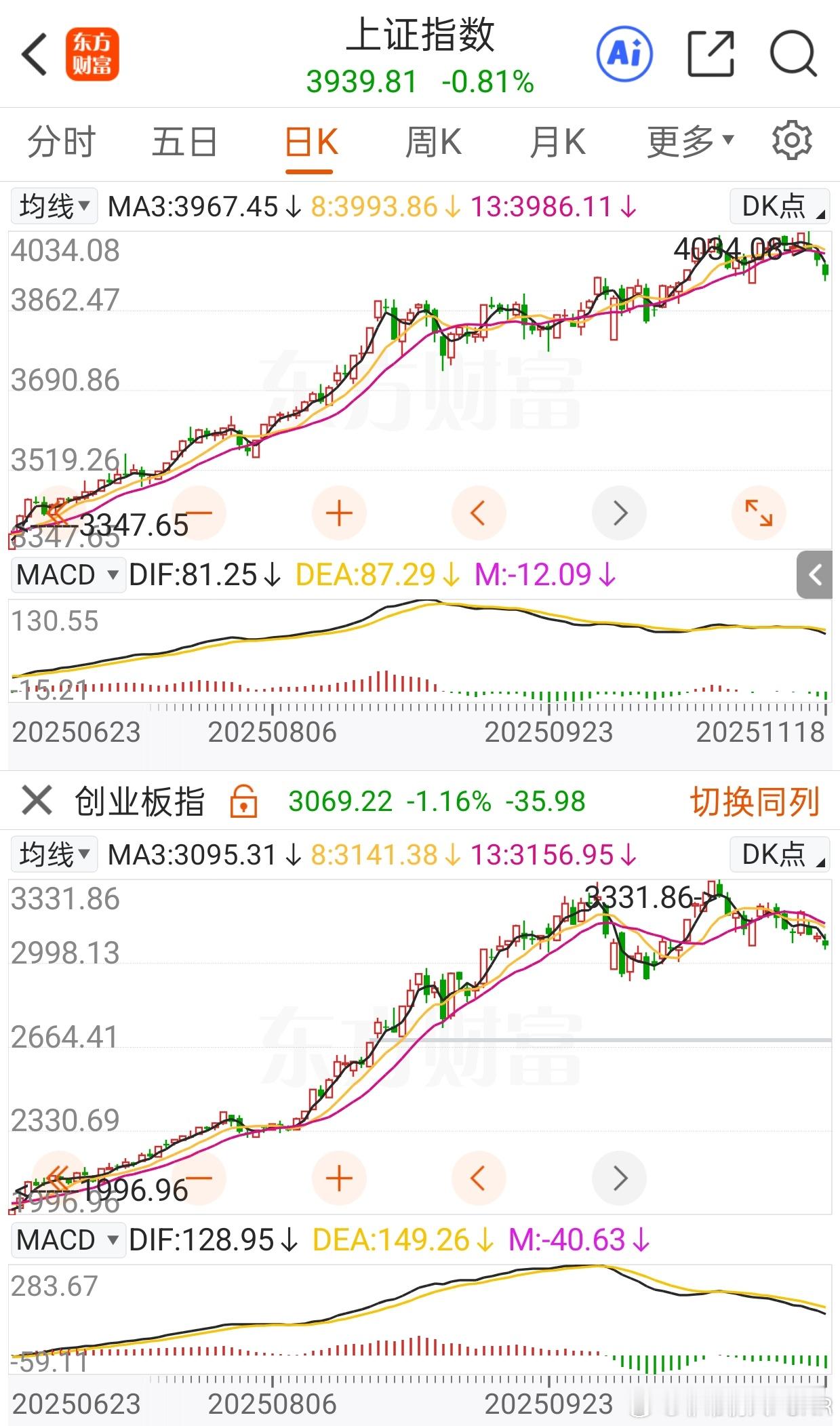This screenshot has width=840, height=1426.
Task: Open MACD indicator dropdown under 上证指数 chart
Action: tap(68, 575)
